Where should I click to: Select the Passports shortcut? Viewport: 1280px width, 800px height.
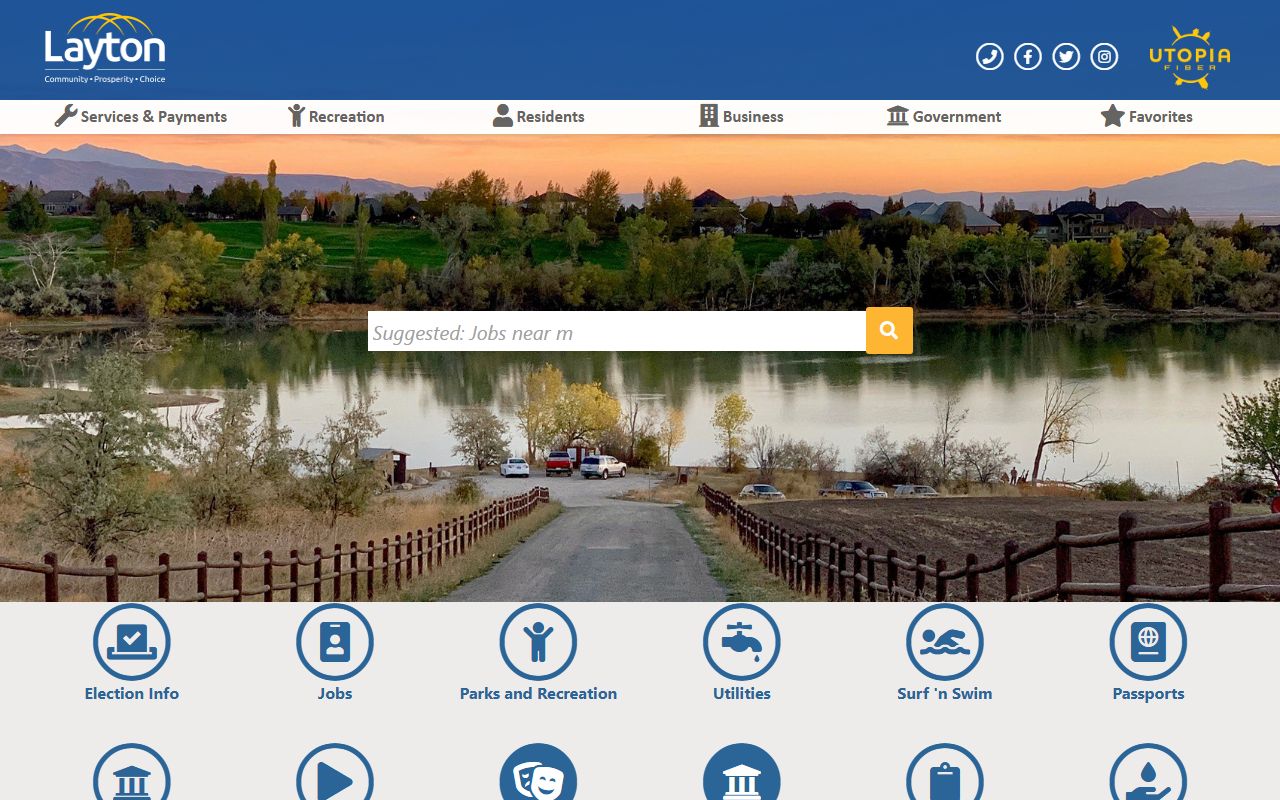pyautogui.click(x=1148, y=653)
